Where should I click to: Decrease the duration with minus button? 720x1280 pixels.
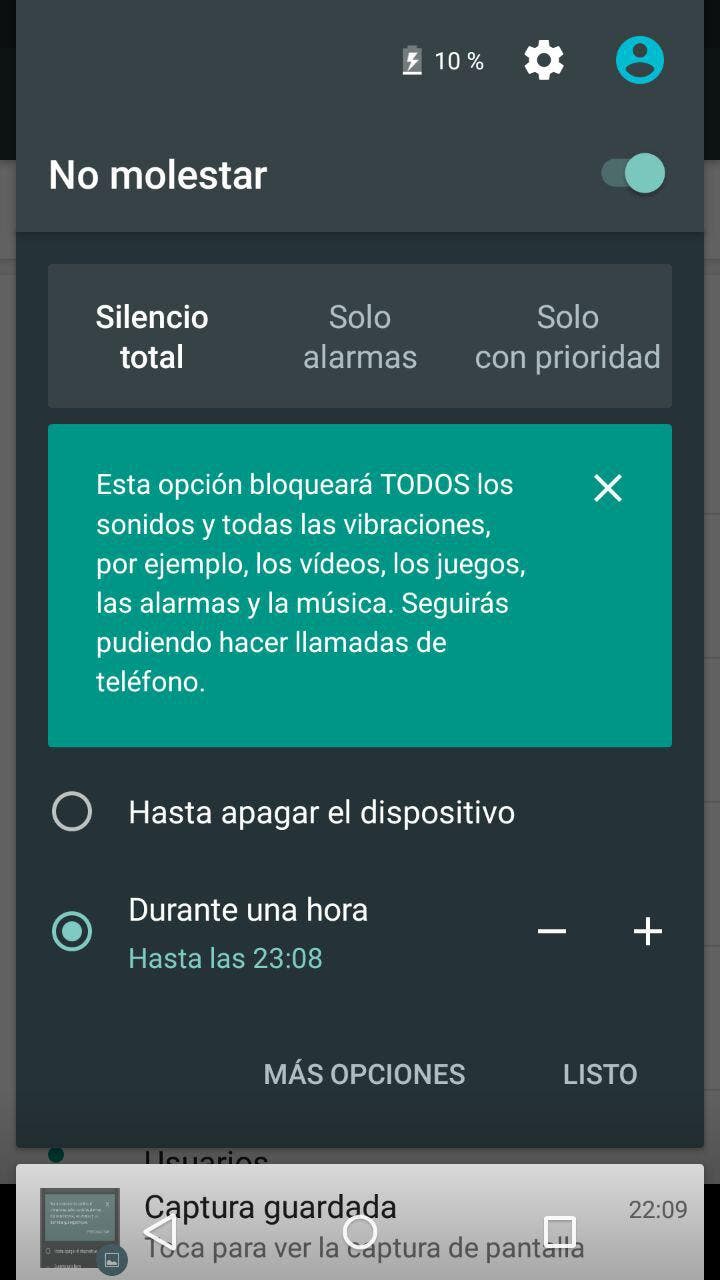(552, 932)
